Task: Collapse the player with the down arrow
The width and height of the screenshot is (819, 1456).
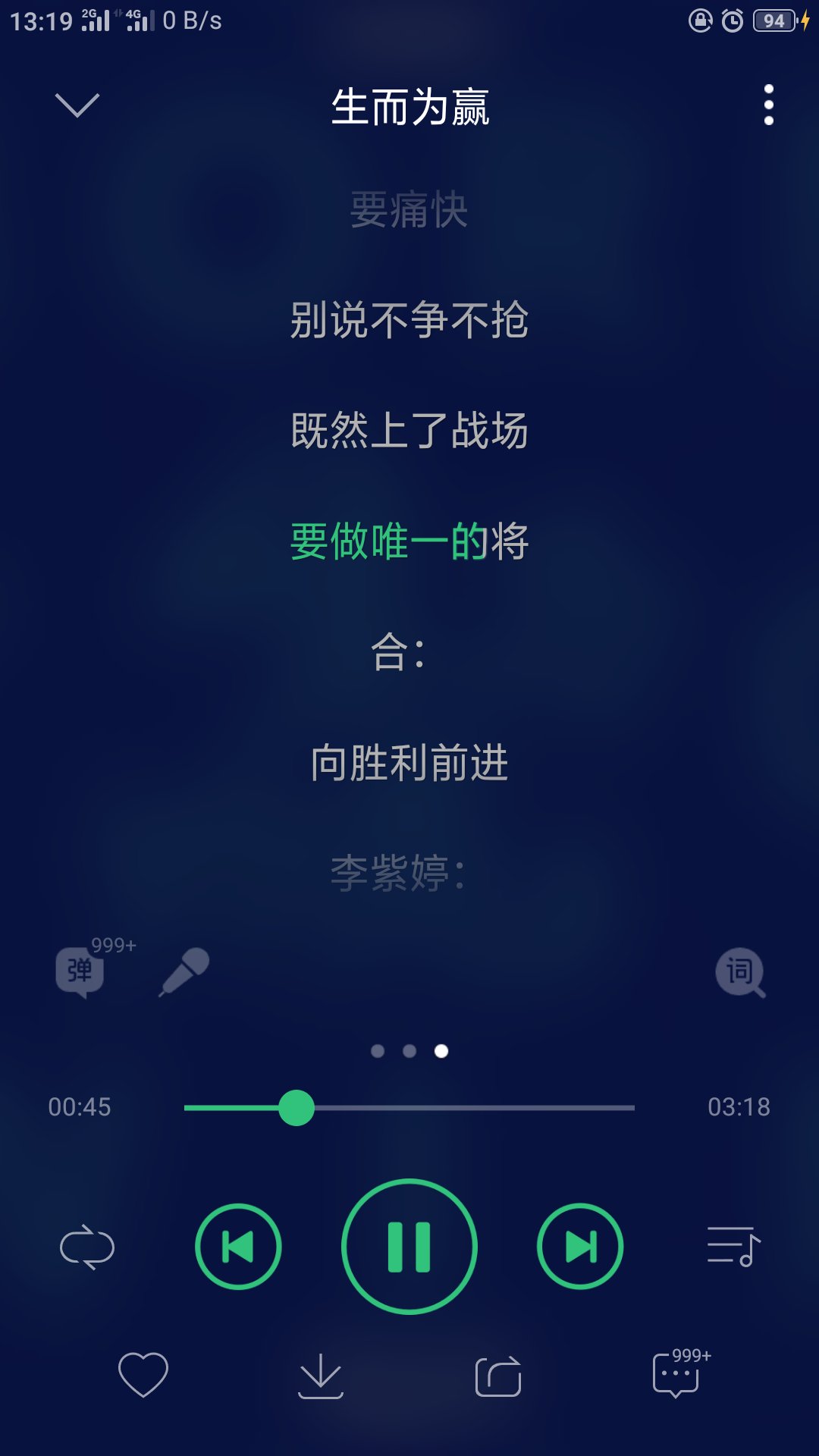Action: [x=77, y=105]
